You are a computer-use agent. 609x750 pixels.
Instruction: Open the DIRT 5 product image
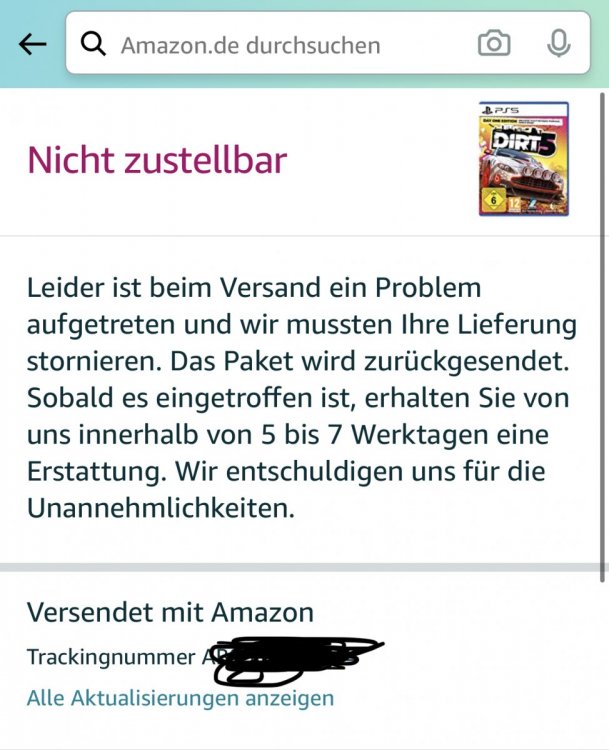point(523,159)
